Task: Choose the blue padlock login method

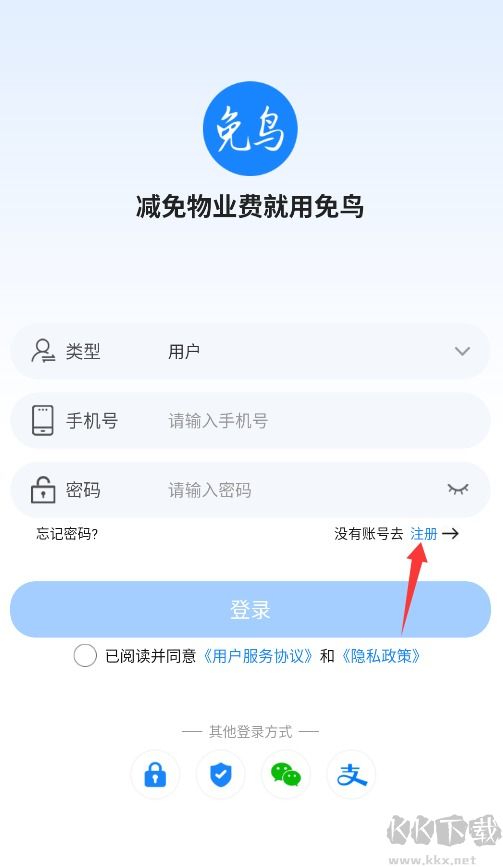Action: point(155,774)
